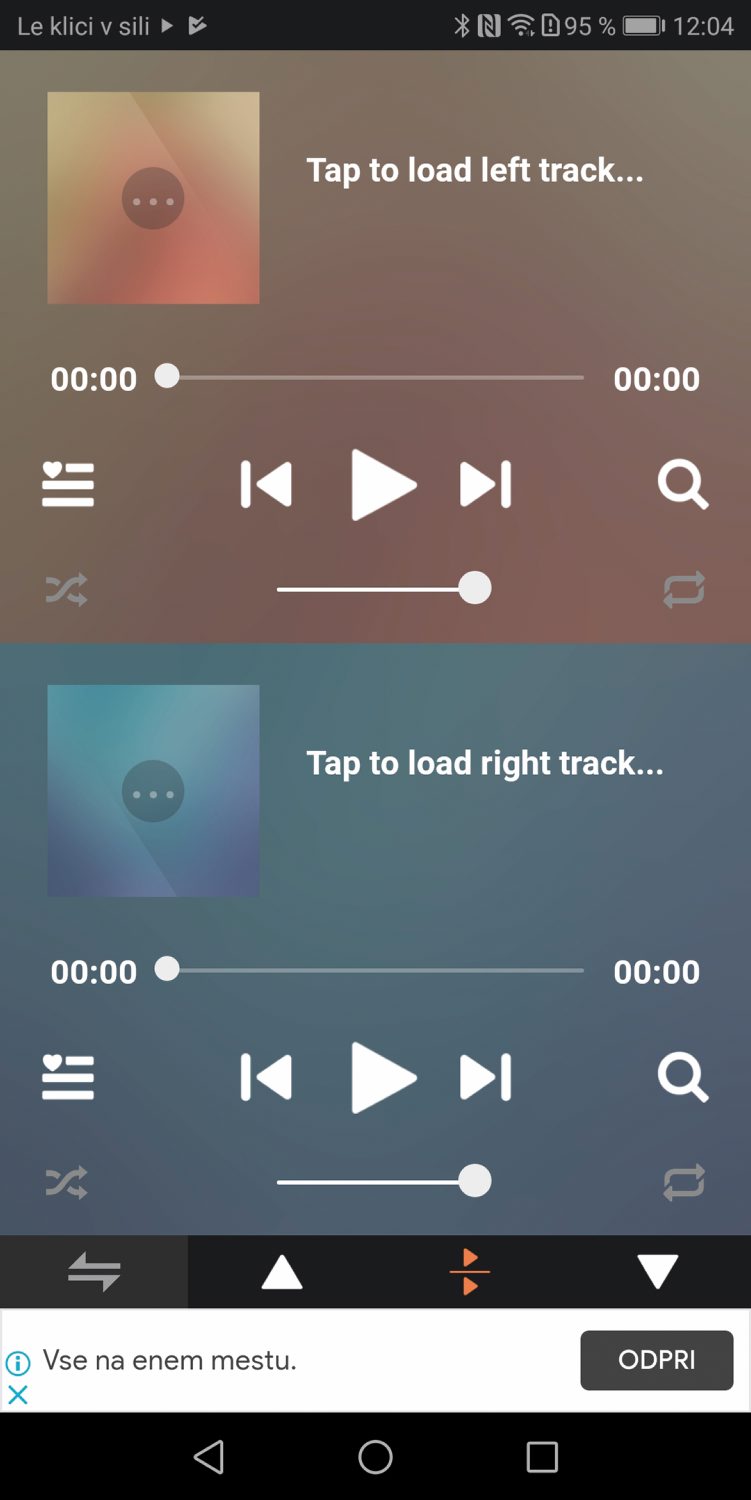Tap the down triangle in bottom bar
751x1500 pixels.
(657, 1272)
